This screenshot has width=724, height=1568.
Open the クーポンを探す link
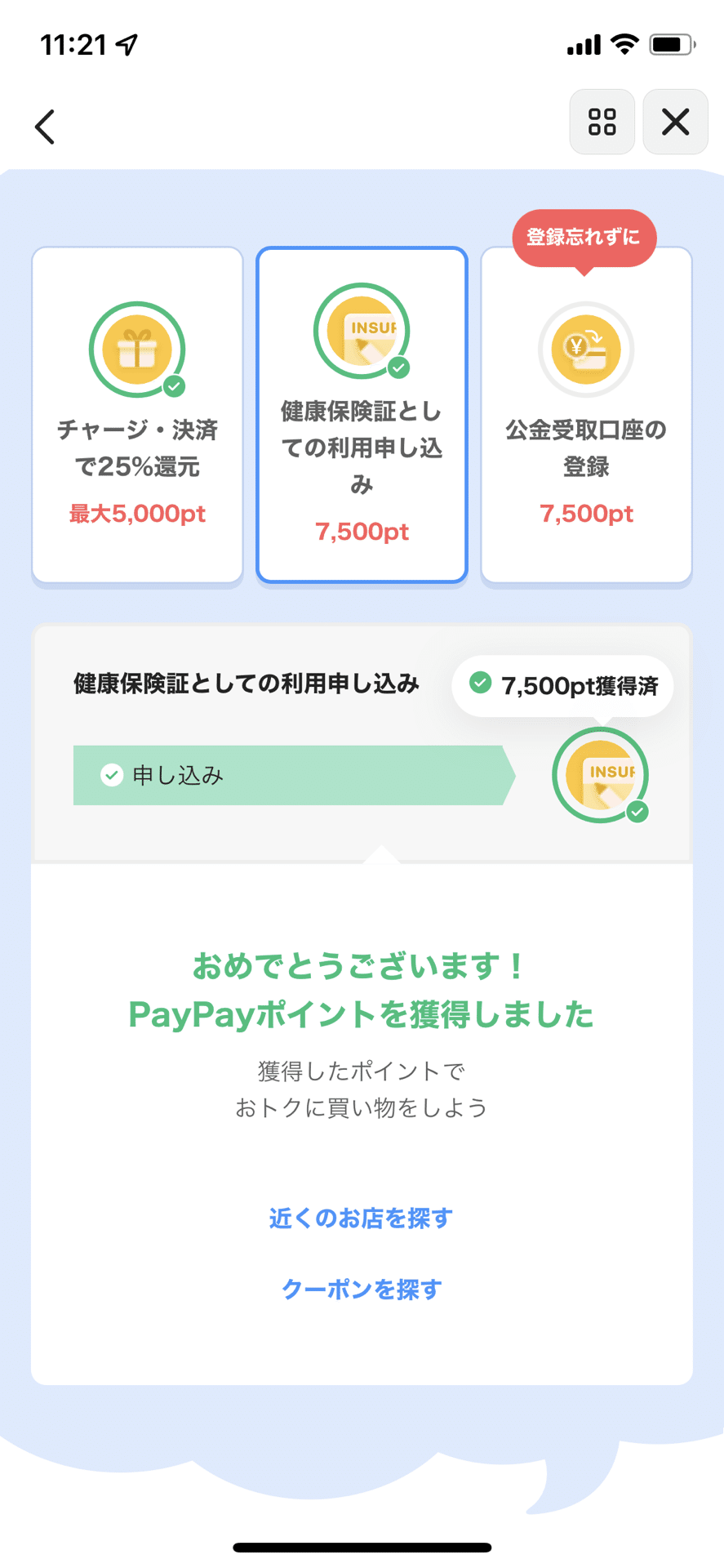[362, 1289]
